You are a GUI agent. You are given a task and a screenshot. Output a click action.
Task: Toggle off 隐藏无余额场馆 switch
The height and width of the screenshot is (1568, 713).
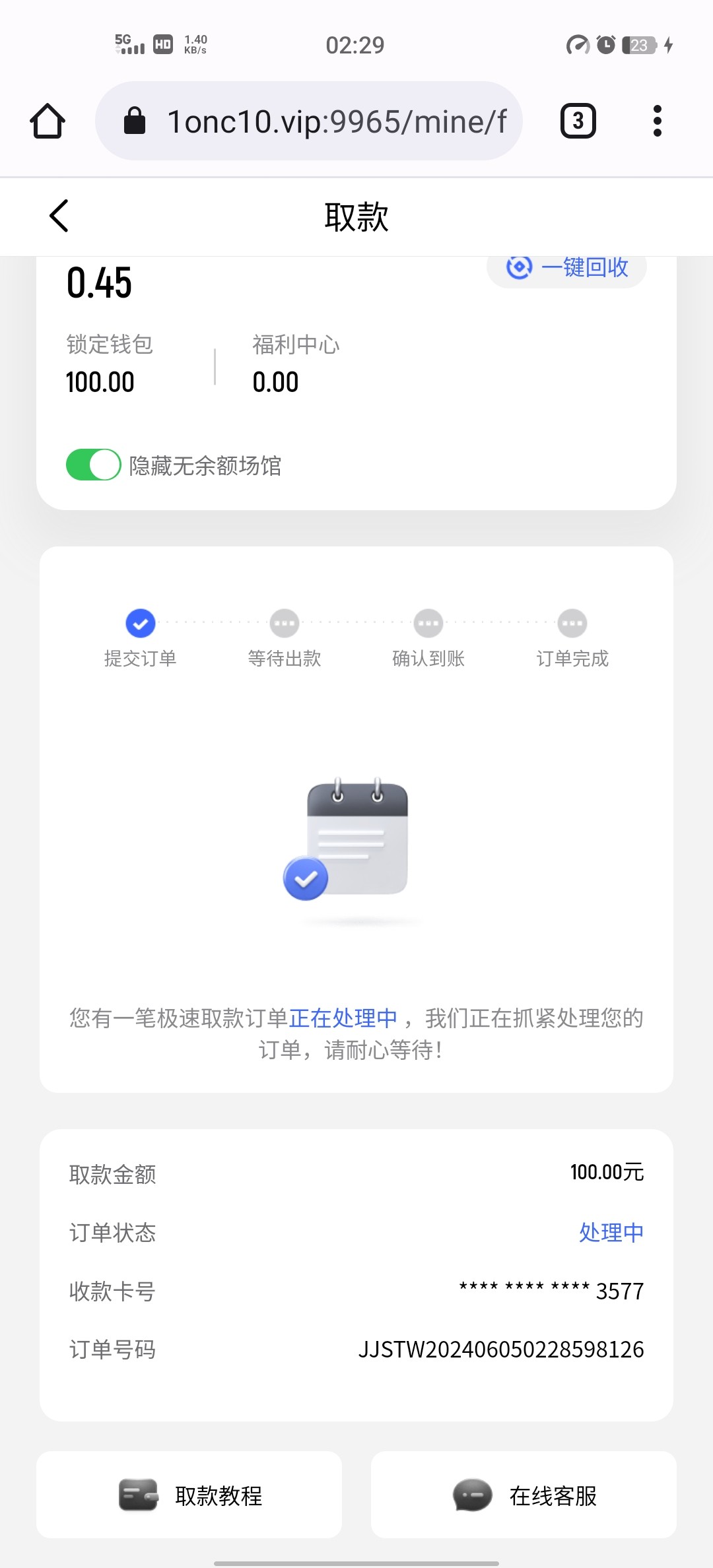pyautogui.click(x=93, y=465)
